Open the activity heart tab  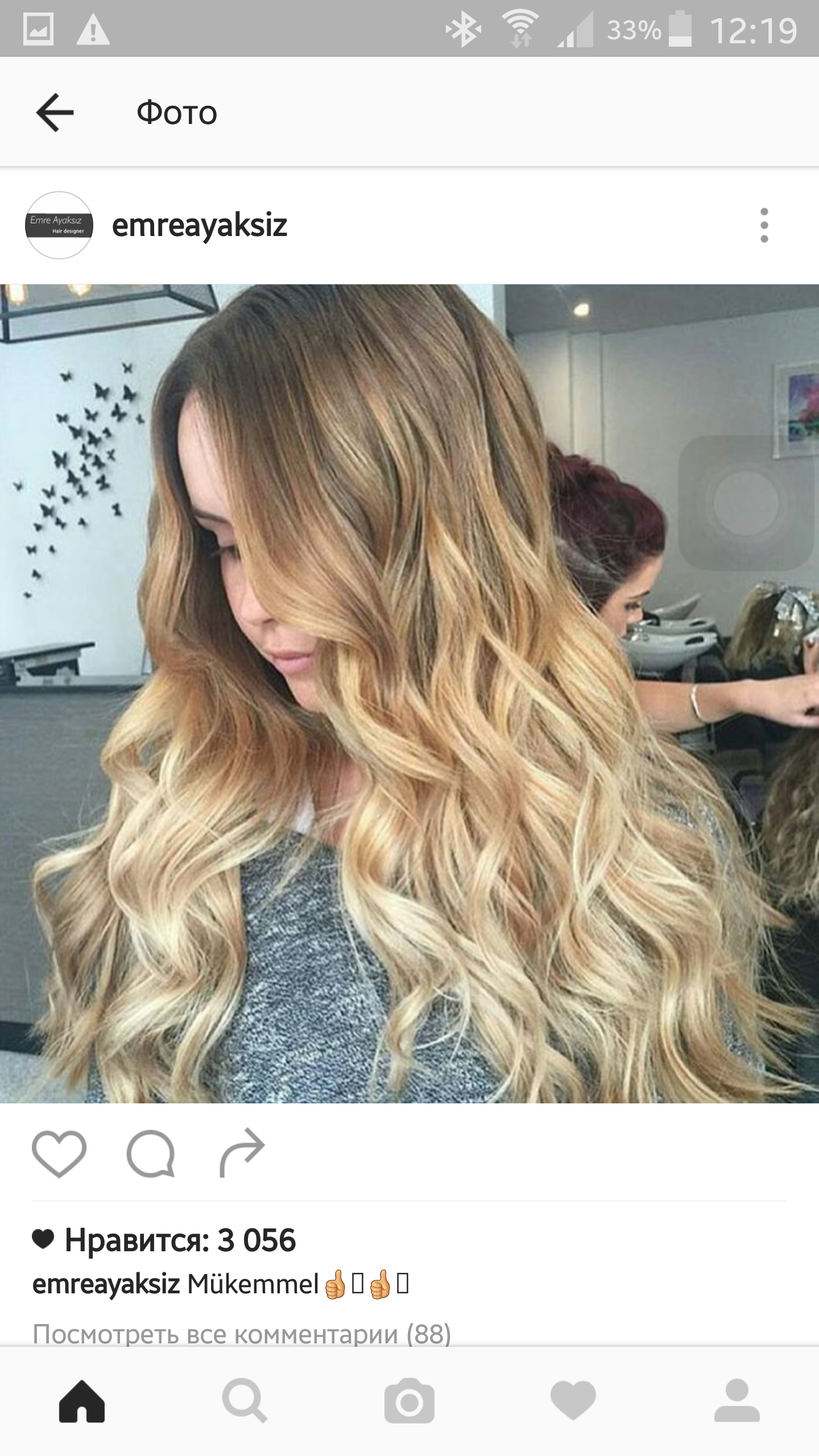[573, 1401]
